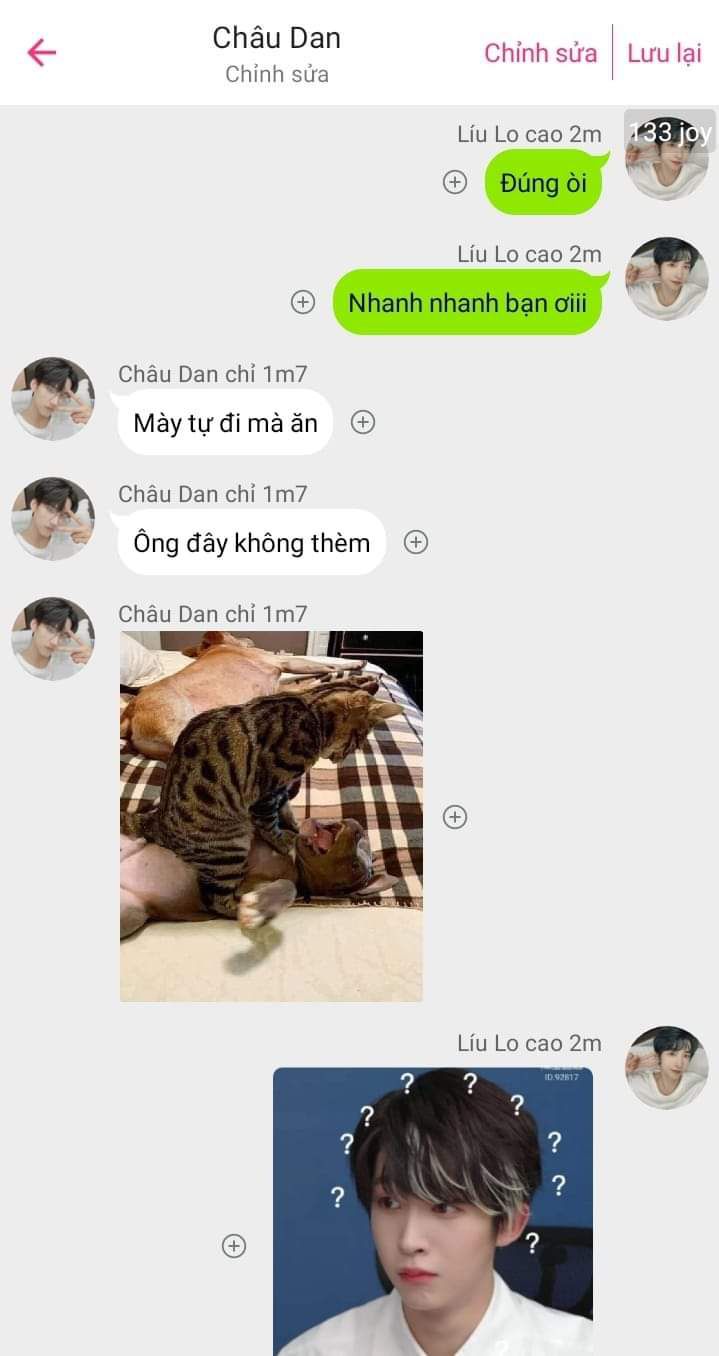Edit the "Nhanh nhanh bạn ơiii" message bubble
Image resolution: width=719 pixels, height=1356 pixels.
click(x=467, y=303)
